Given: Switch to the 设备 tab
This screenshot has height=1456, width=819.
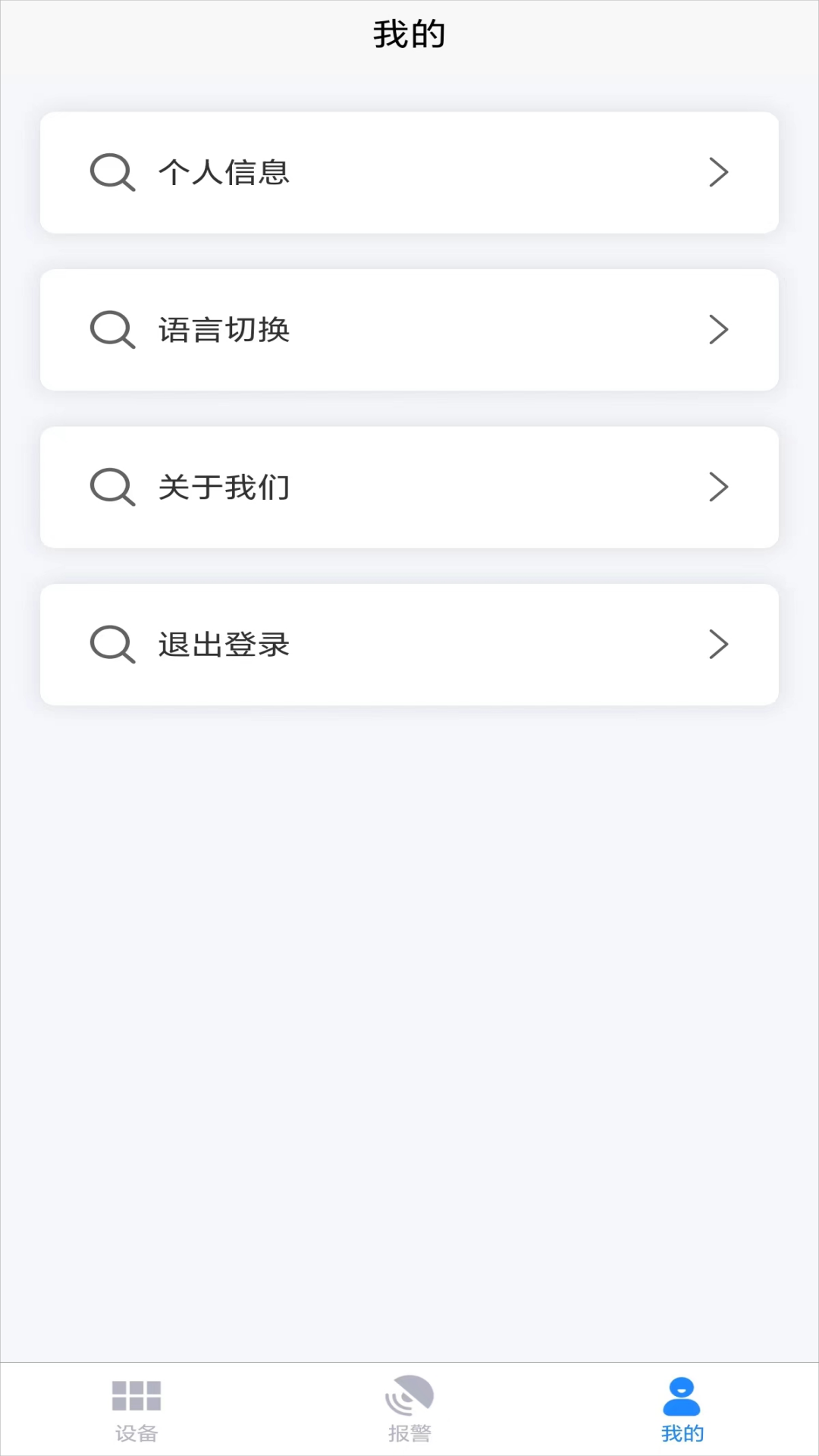Looking at the screenshot, I should (136, 1409).
